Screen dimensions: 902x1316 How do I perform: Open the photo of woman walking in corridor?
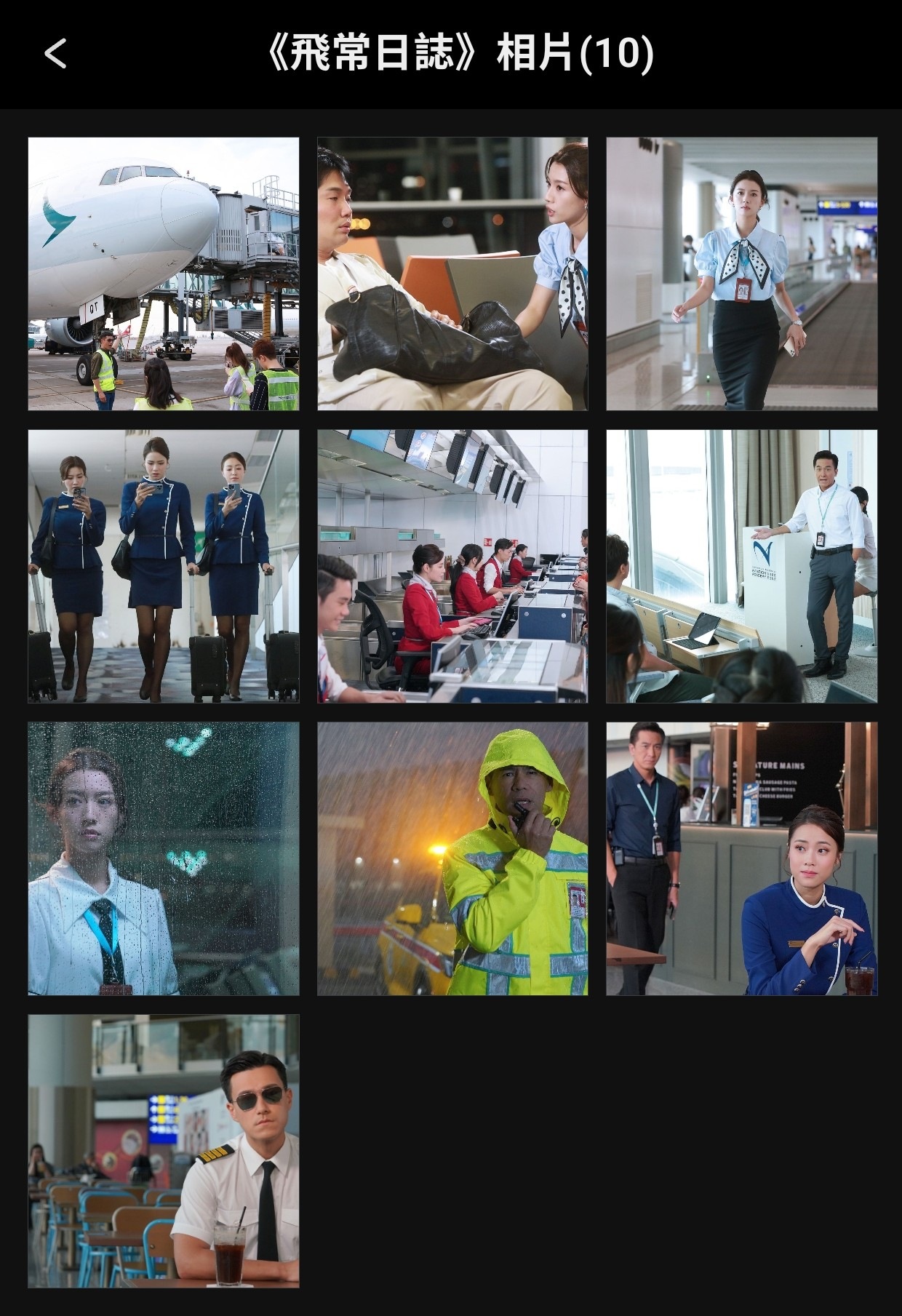741,274
